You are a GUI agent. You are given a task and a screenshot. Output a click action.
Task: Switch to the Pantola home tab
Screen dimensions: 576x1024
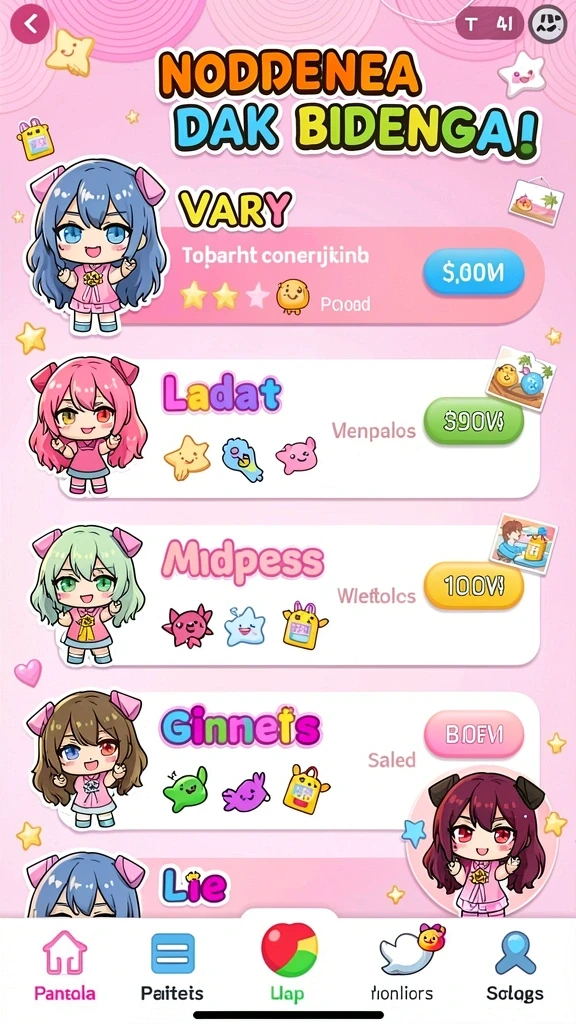click(x=65, y=967)
